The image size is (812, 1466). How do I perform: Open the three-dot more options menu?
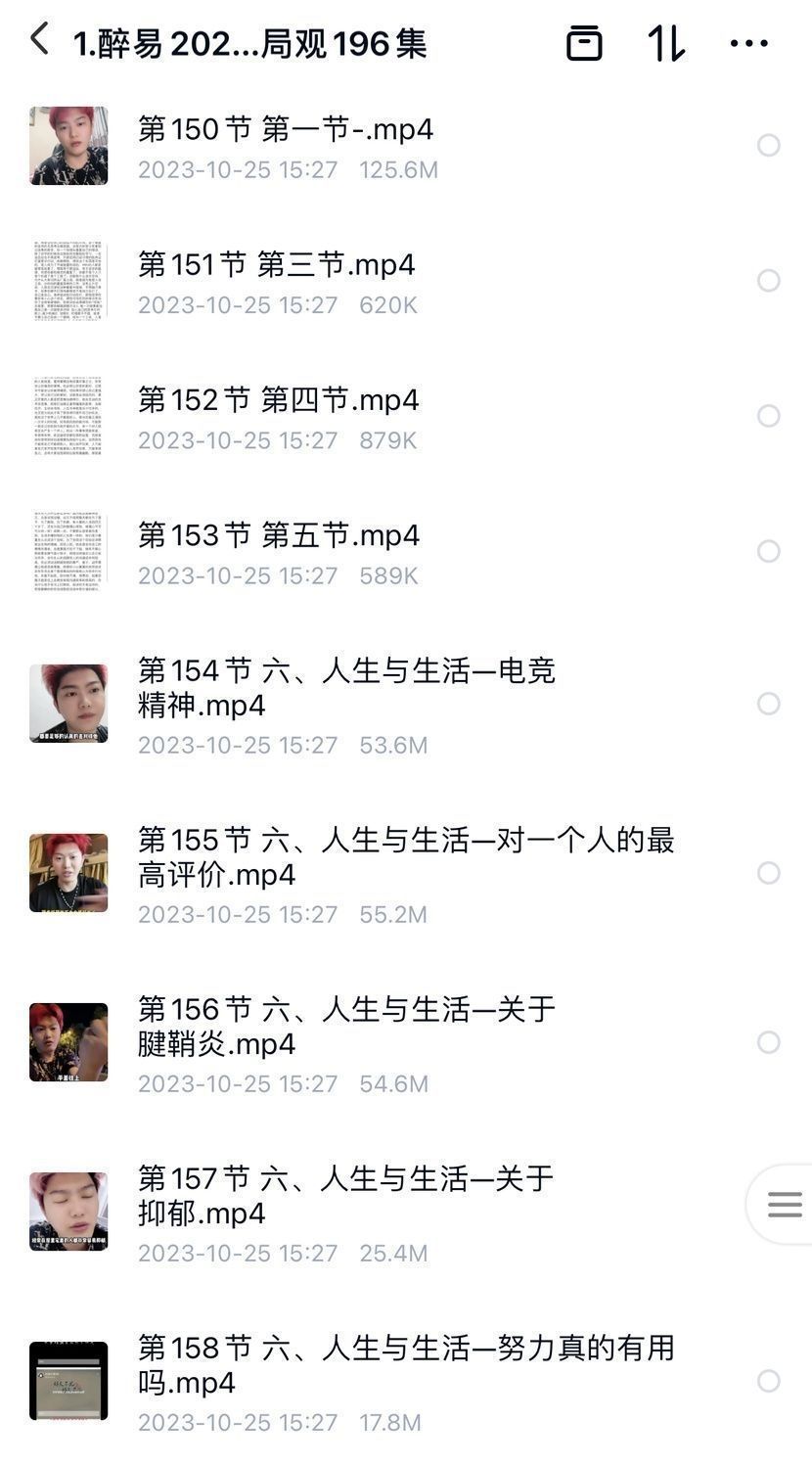click(x=747, y=43)
